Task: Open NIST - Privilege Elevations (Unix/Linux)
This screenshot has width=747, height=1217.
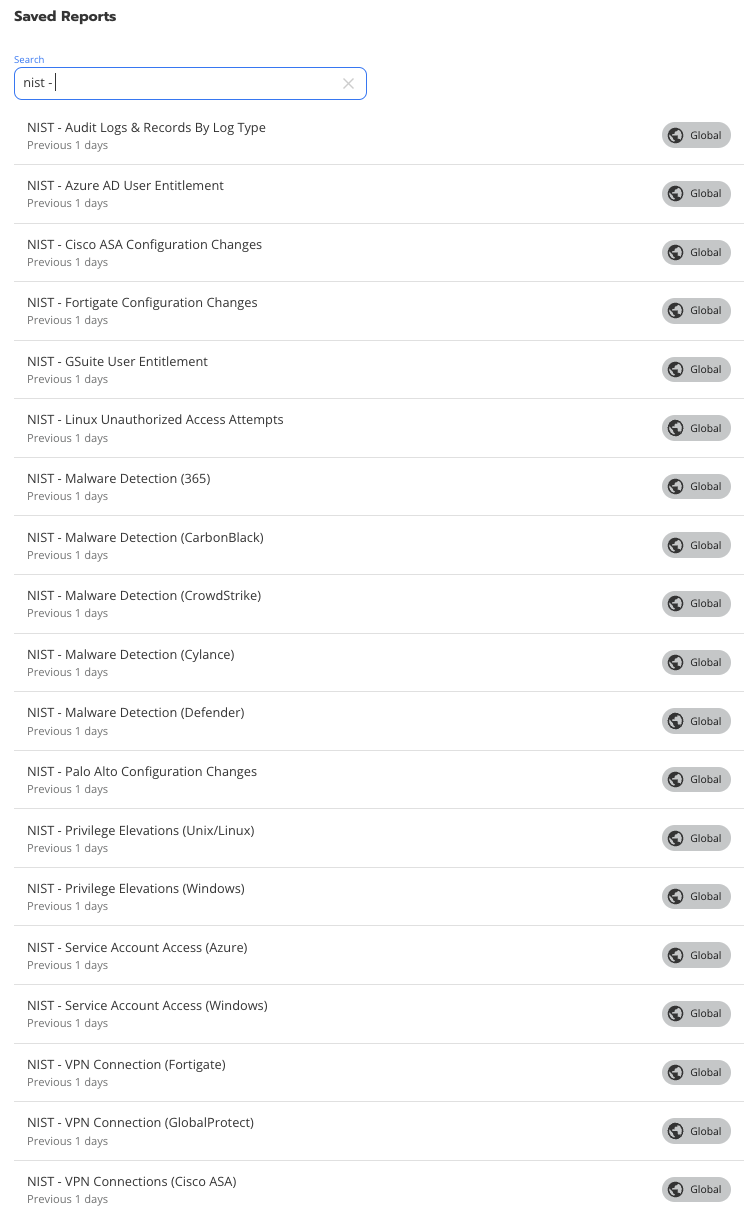Action: [x=379, y=838]
